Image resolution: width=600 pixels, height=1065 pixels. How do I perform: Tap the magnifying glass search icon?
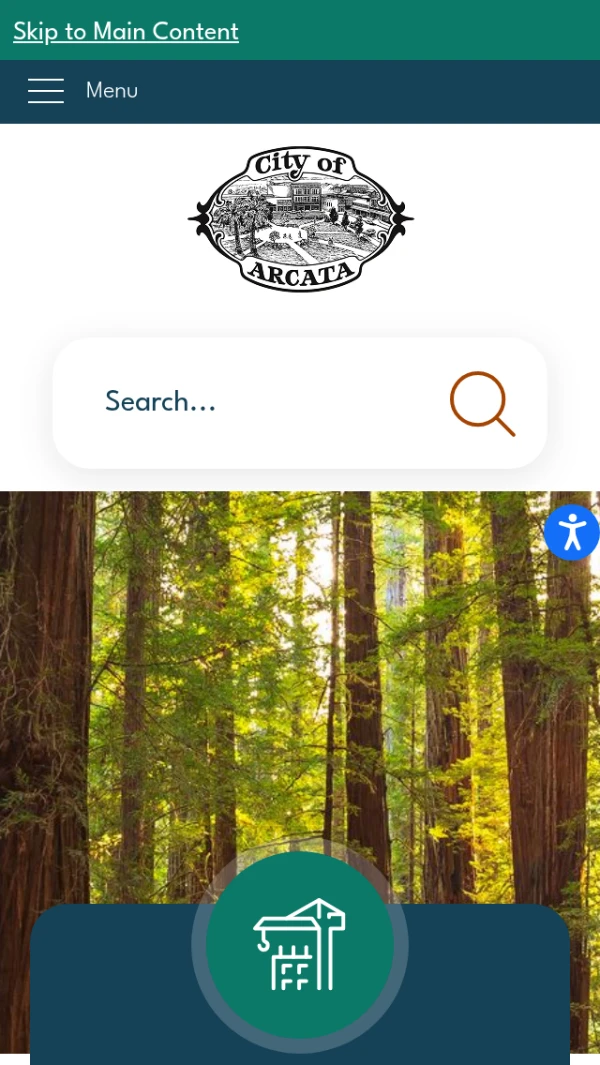[482, 403]
